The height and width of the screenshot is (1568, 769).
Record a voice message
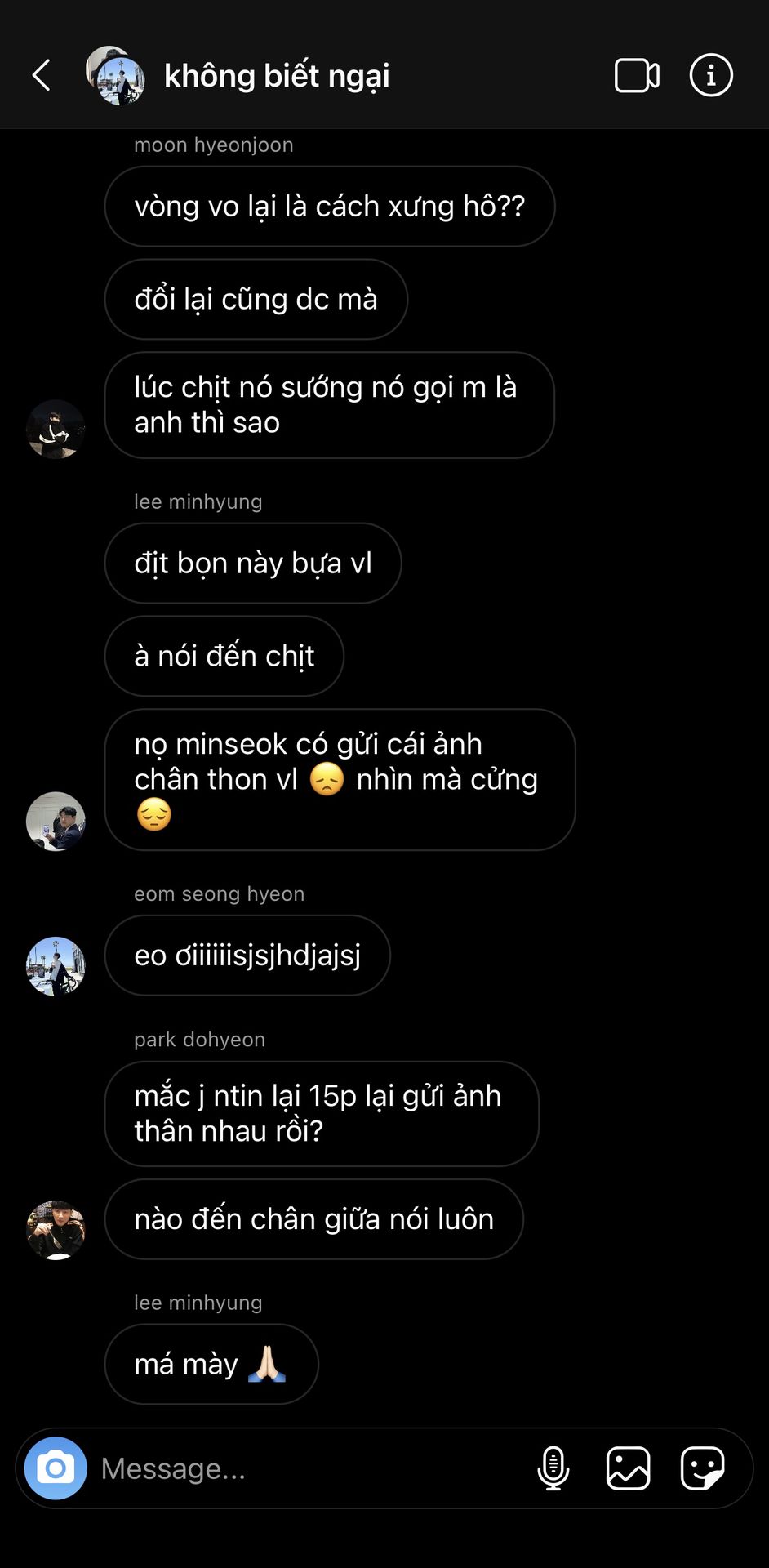pos(553,1468)
